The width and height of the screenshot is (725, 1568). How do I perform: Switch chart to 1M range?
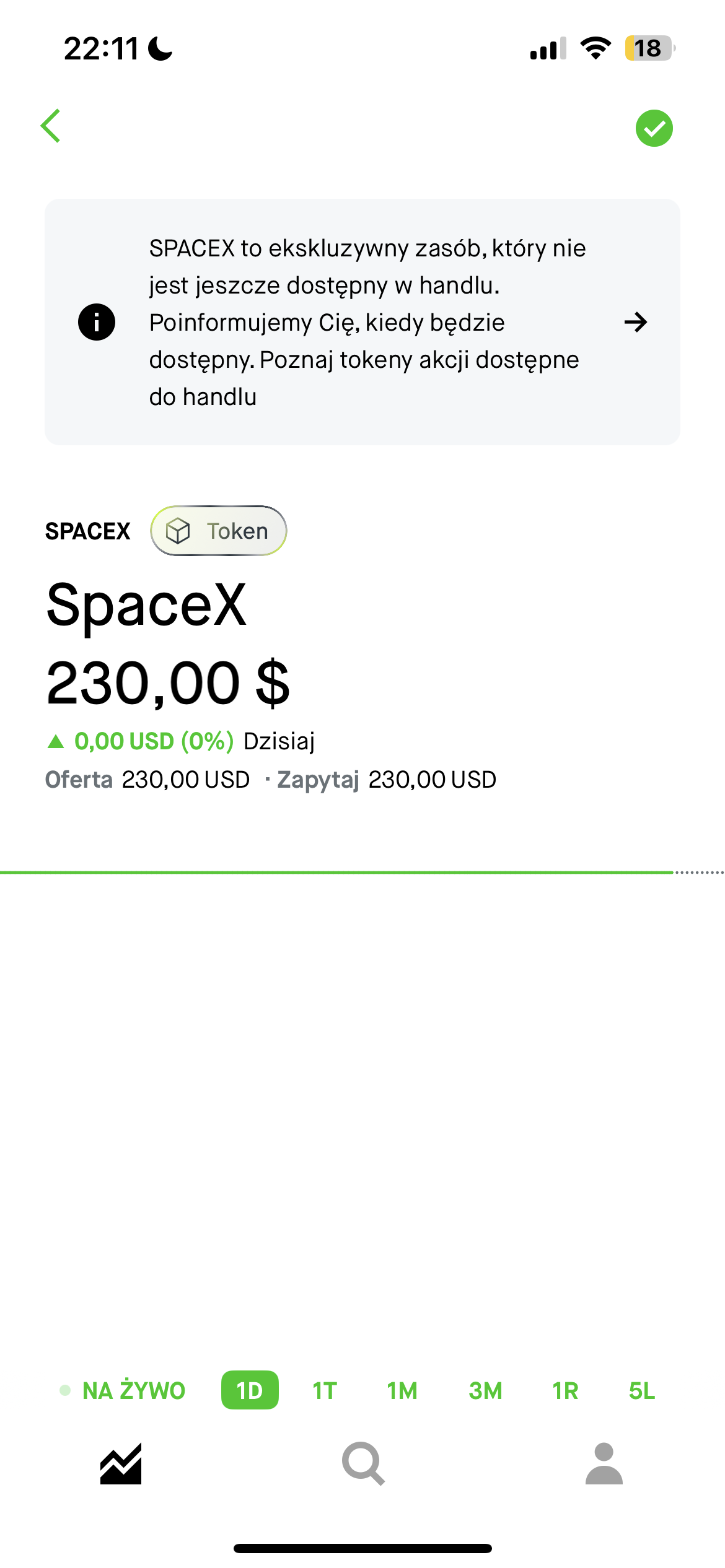pyautogui.click(x=402, y=1391)
